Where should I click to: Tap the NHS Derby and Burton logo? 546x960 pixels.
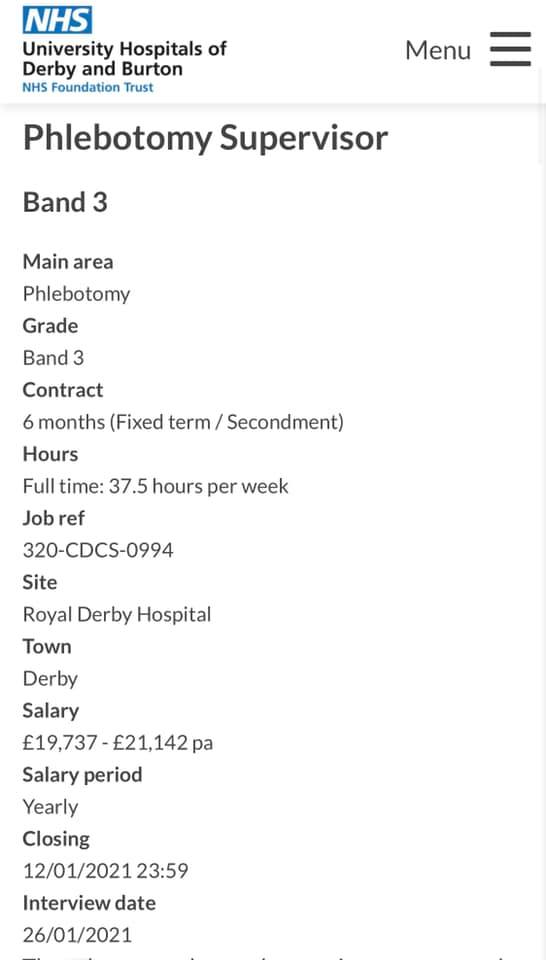(124, 50)
